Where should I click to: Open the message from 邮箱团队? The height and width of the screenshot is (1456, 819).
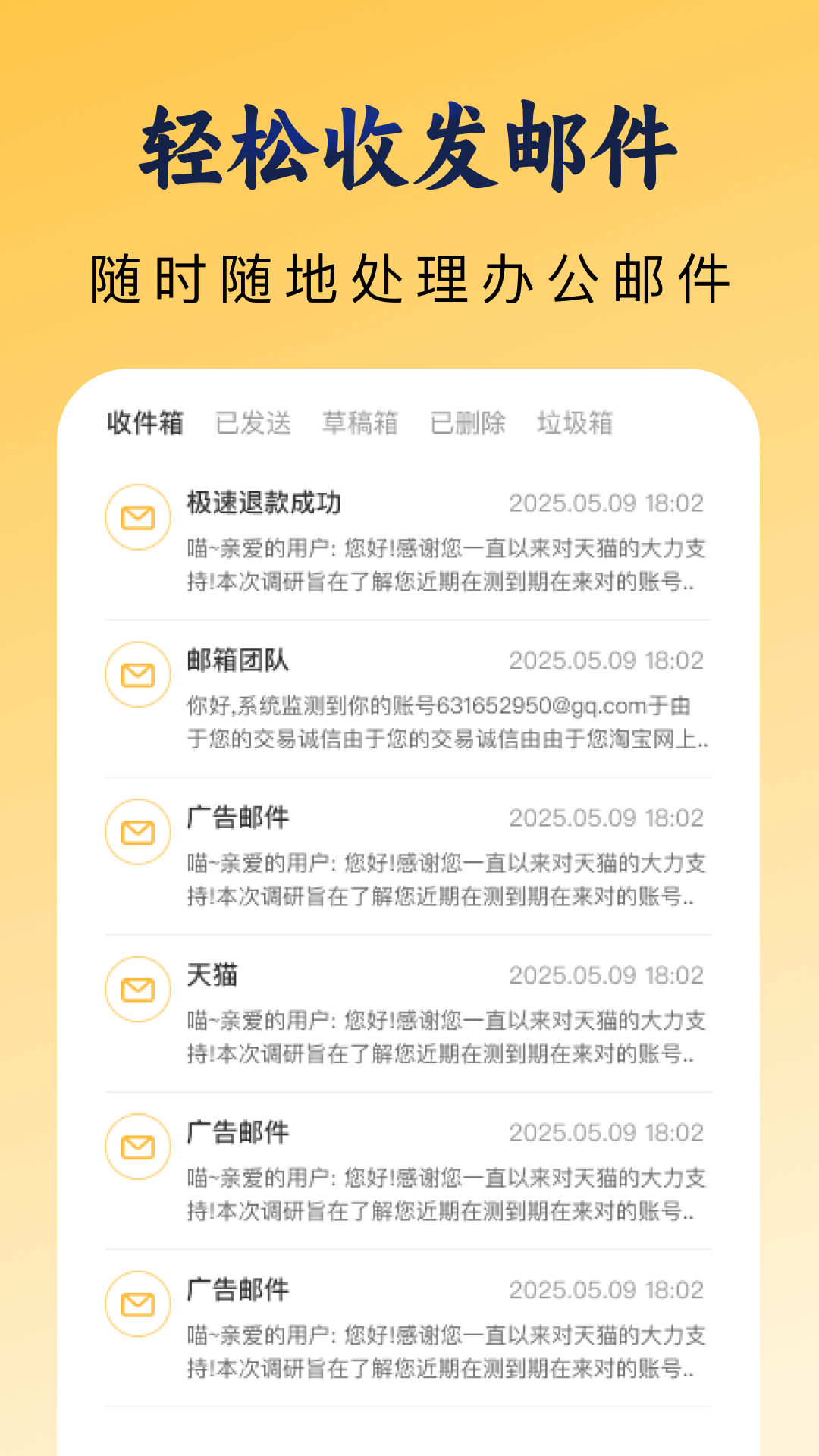point(235,660)
